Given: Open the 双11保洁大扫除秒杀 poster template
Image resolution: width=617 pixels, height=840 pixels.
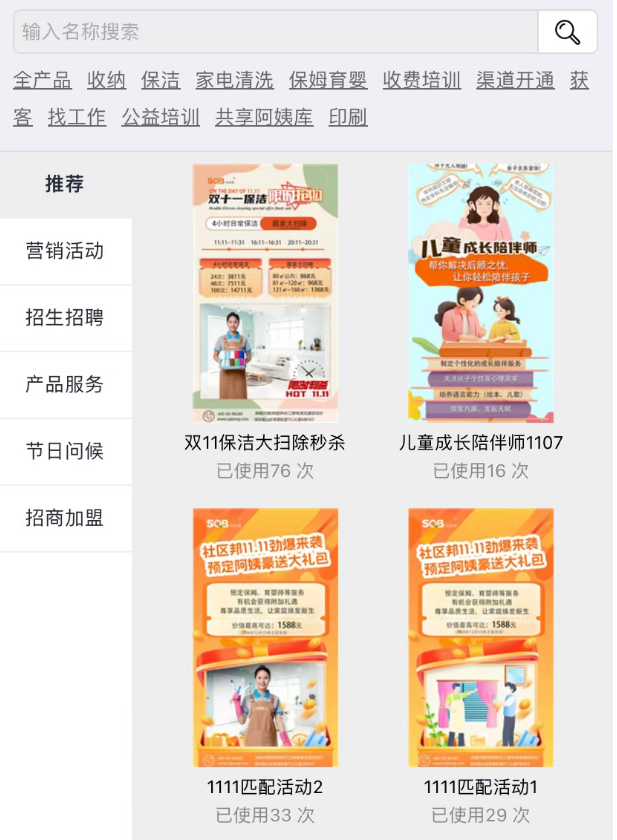Looking at the screenshot, I should click(x=265, y=293).
